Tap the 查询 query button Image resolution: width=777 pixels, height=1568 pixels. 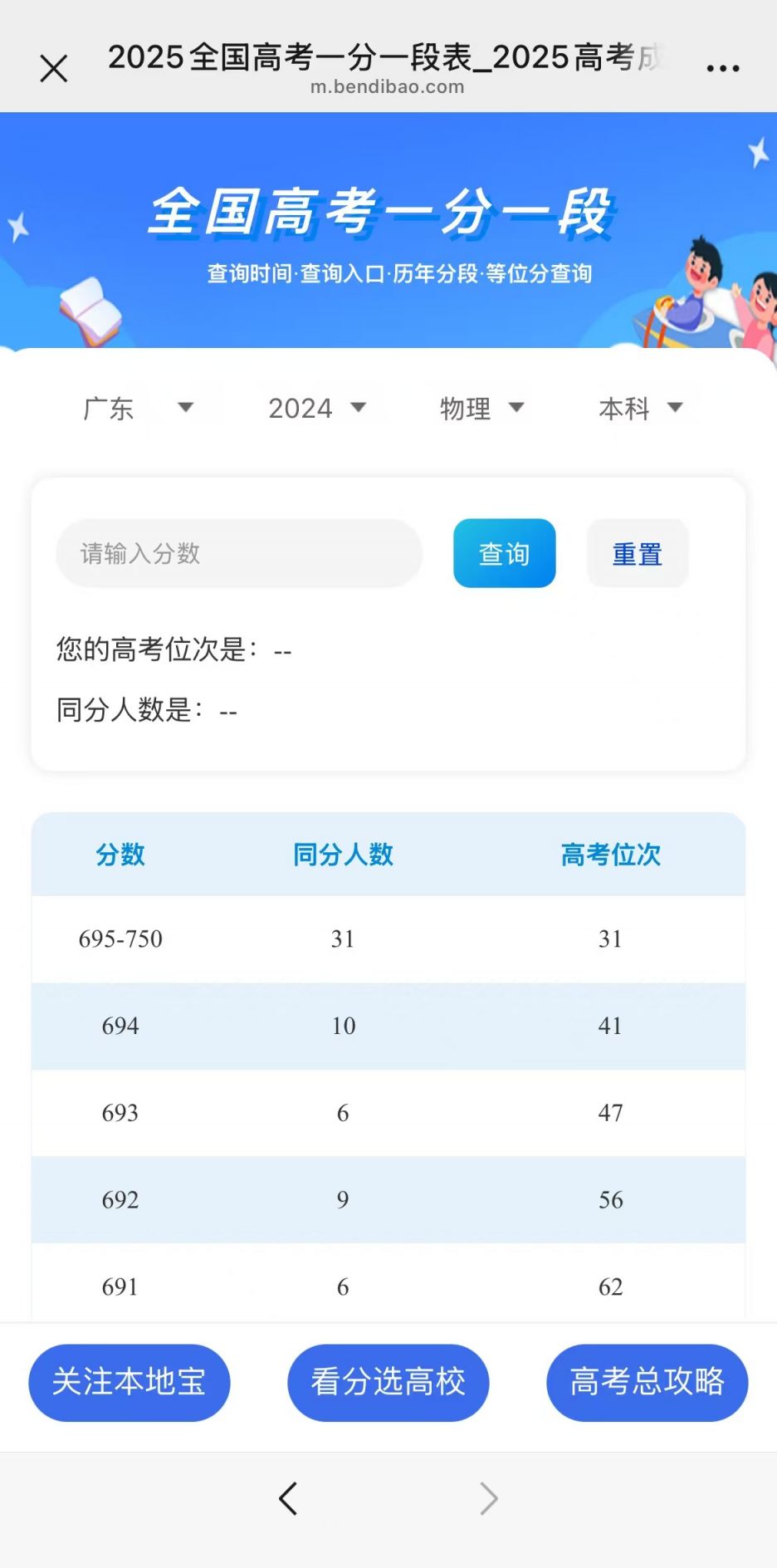pos(504,553)
